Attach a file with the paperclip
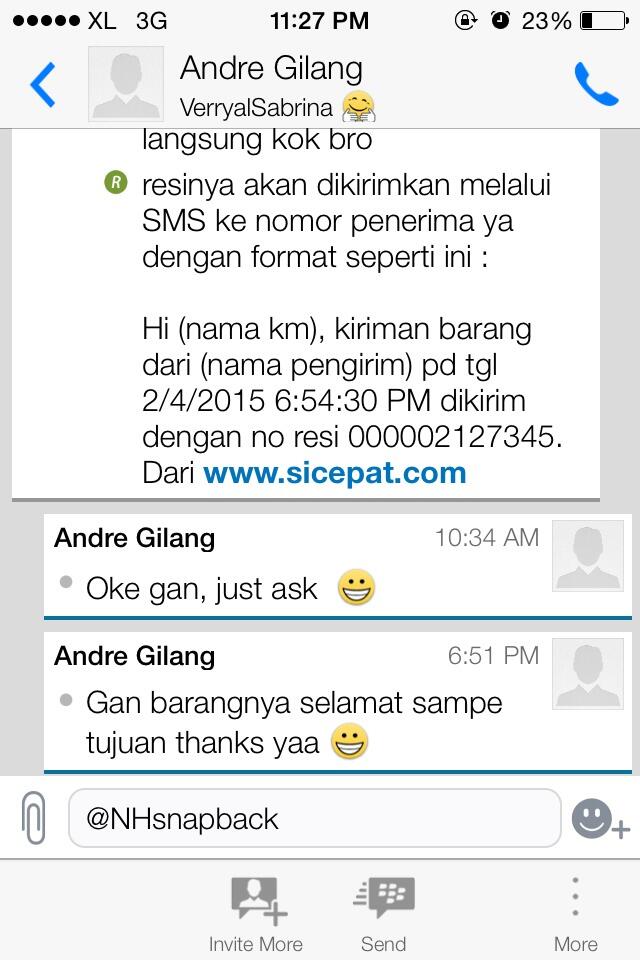The image size is (640, 960). pyautogui.click(x=34, y=819)
